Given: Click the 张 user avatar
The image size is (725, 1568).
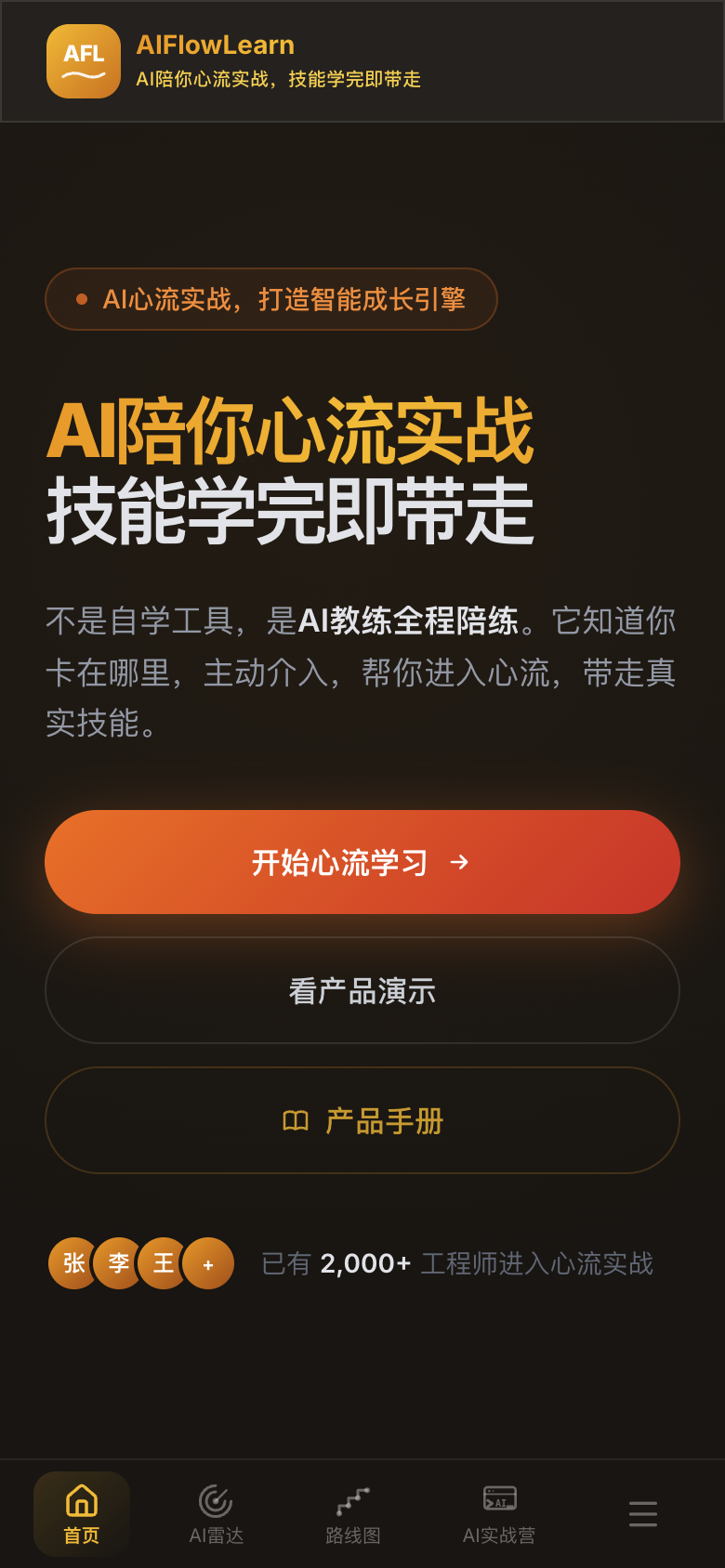Looking at the screenshot, I should point(72,1263).
